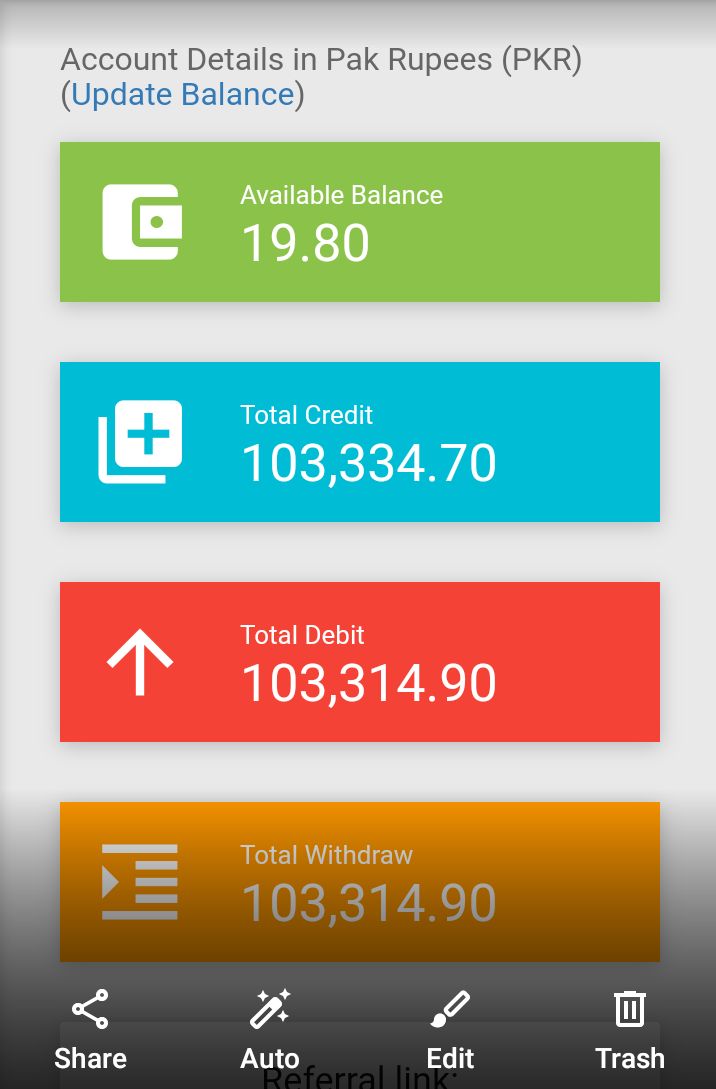Tap the Update Balance link

pyautogui.click(x=183, y=94)
